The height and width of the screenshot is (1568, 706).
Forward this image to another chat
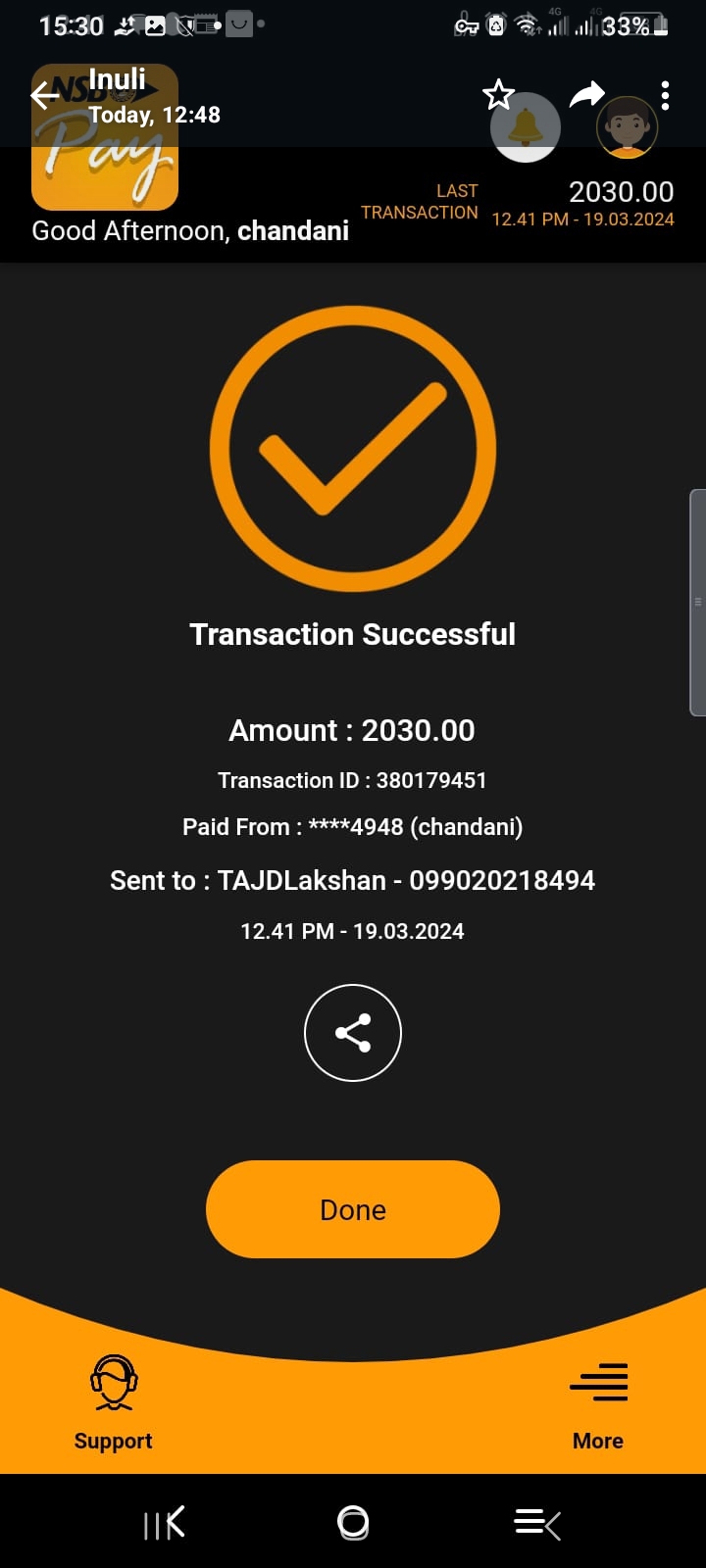click(586, 95)
